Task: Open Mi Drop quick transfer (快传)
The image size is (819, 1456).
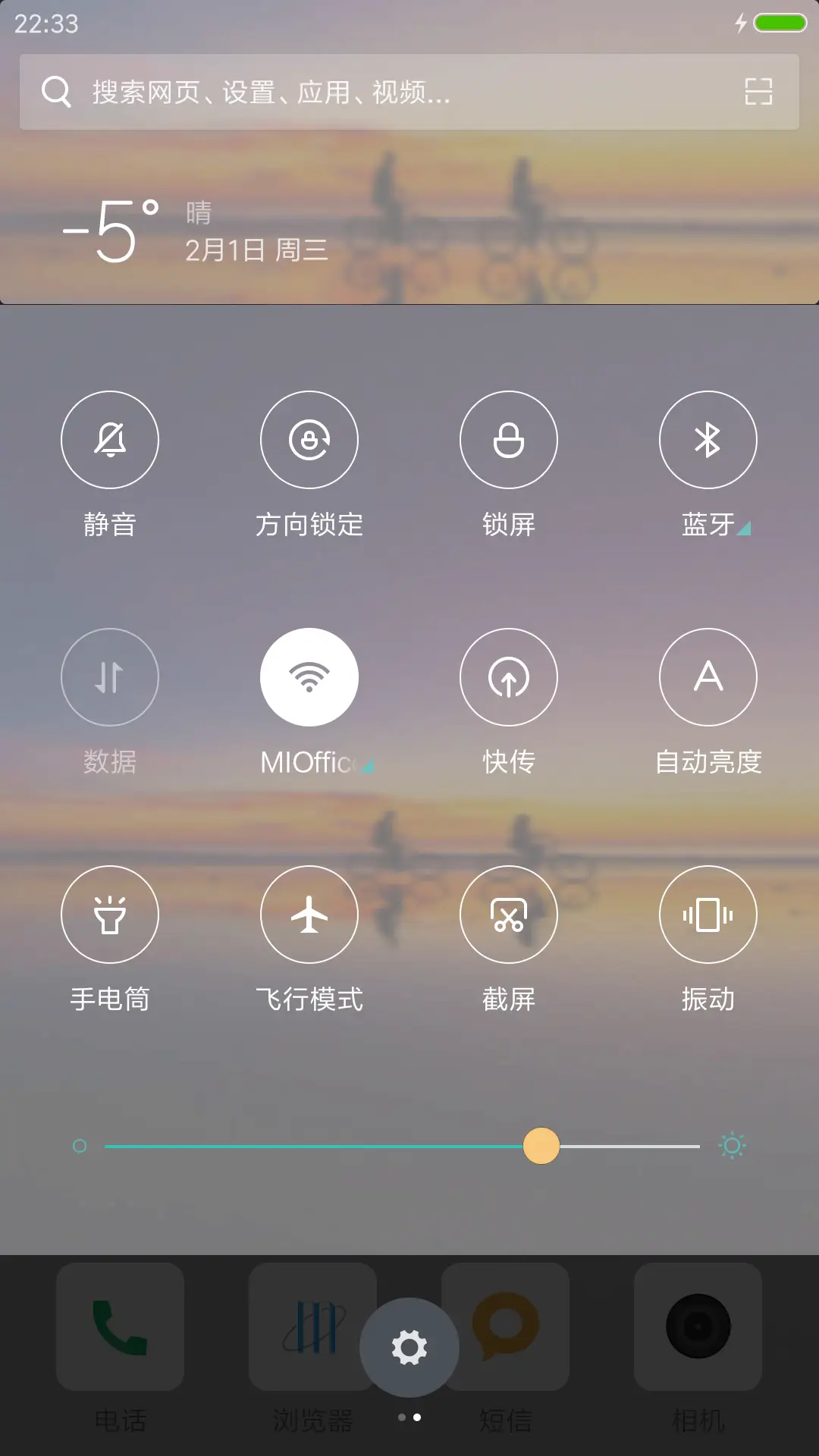Action: (x=509, y=676)
